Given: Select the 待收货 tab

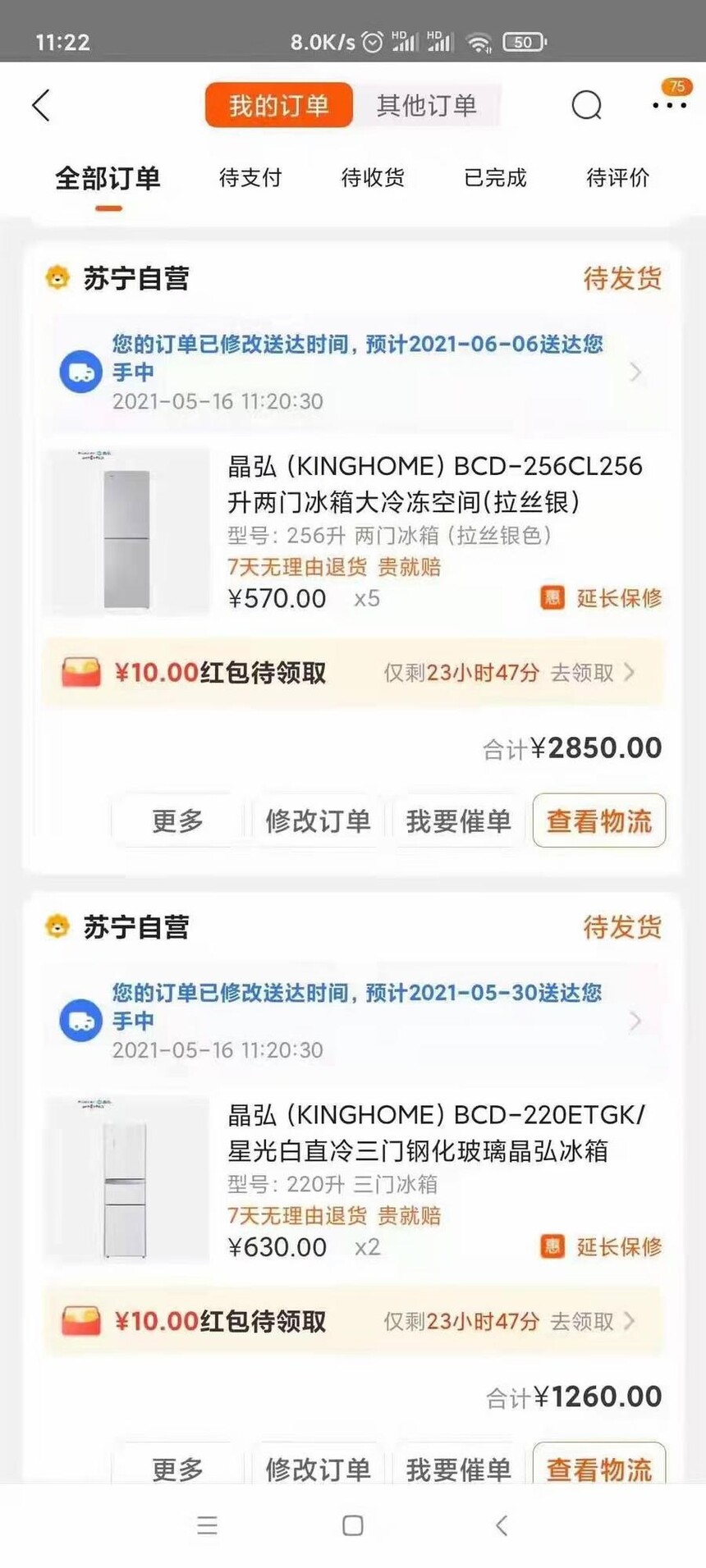Looking at the screenshot, I should (x=373, y=178).
